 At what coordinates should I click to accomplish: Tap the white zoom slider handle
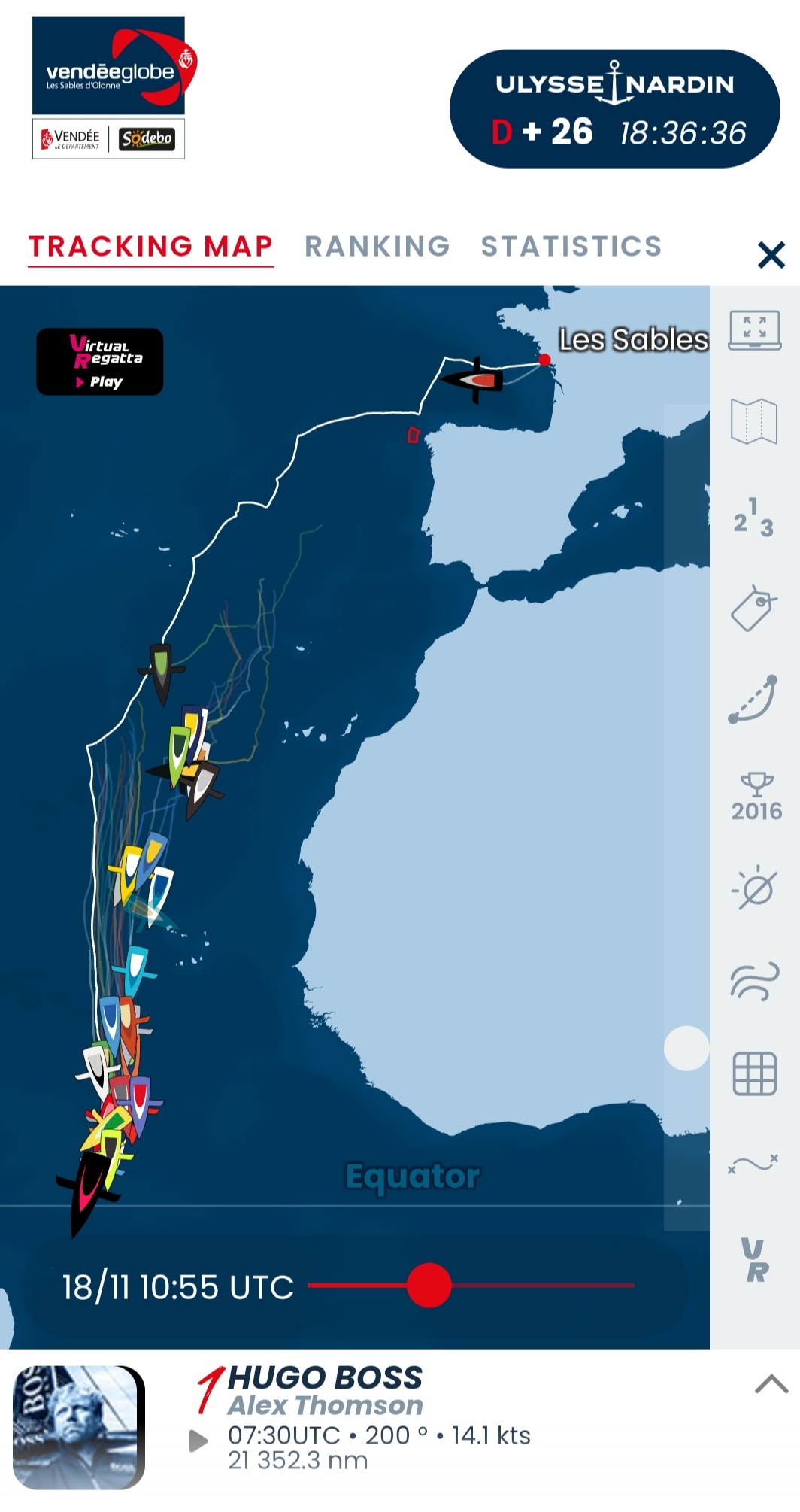coord(686,1048)
